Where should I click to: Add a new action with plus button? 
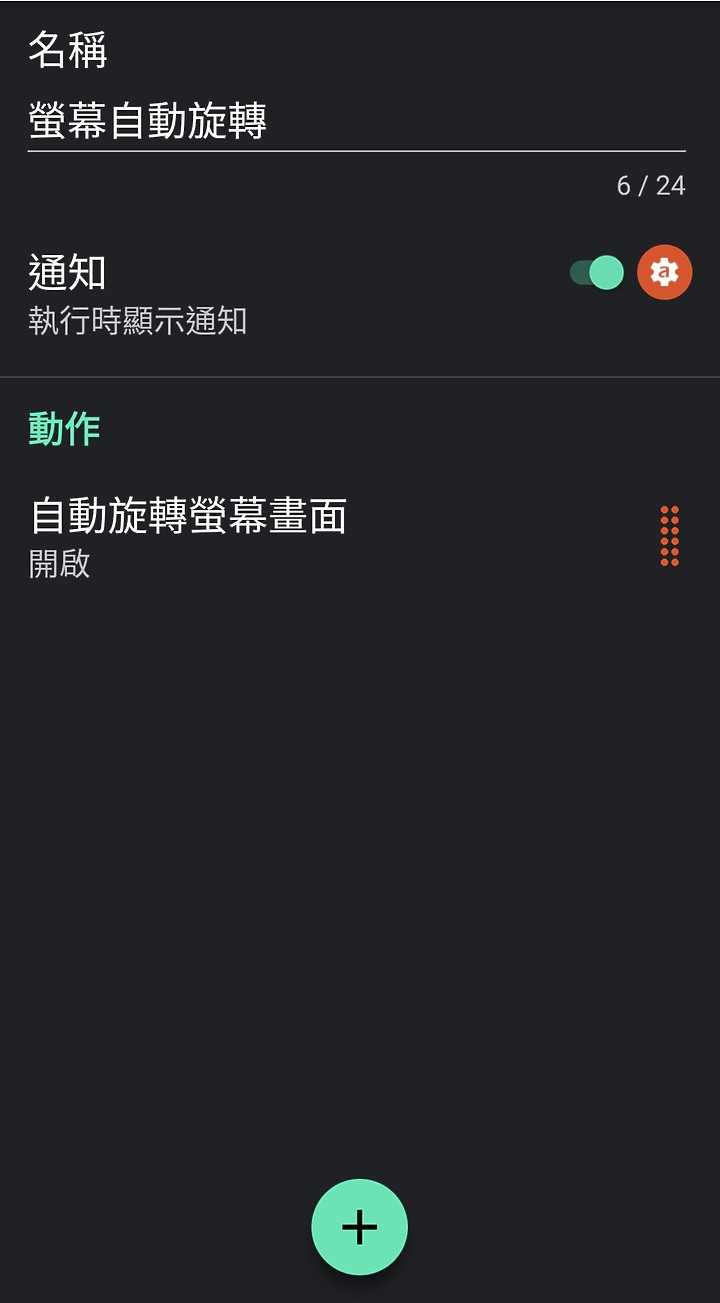(360, 1227)
